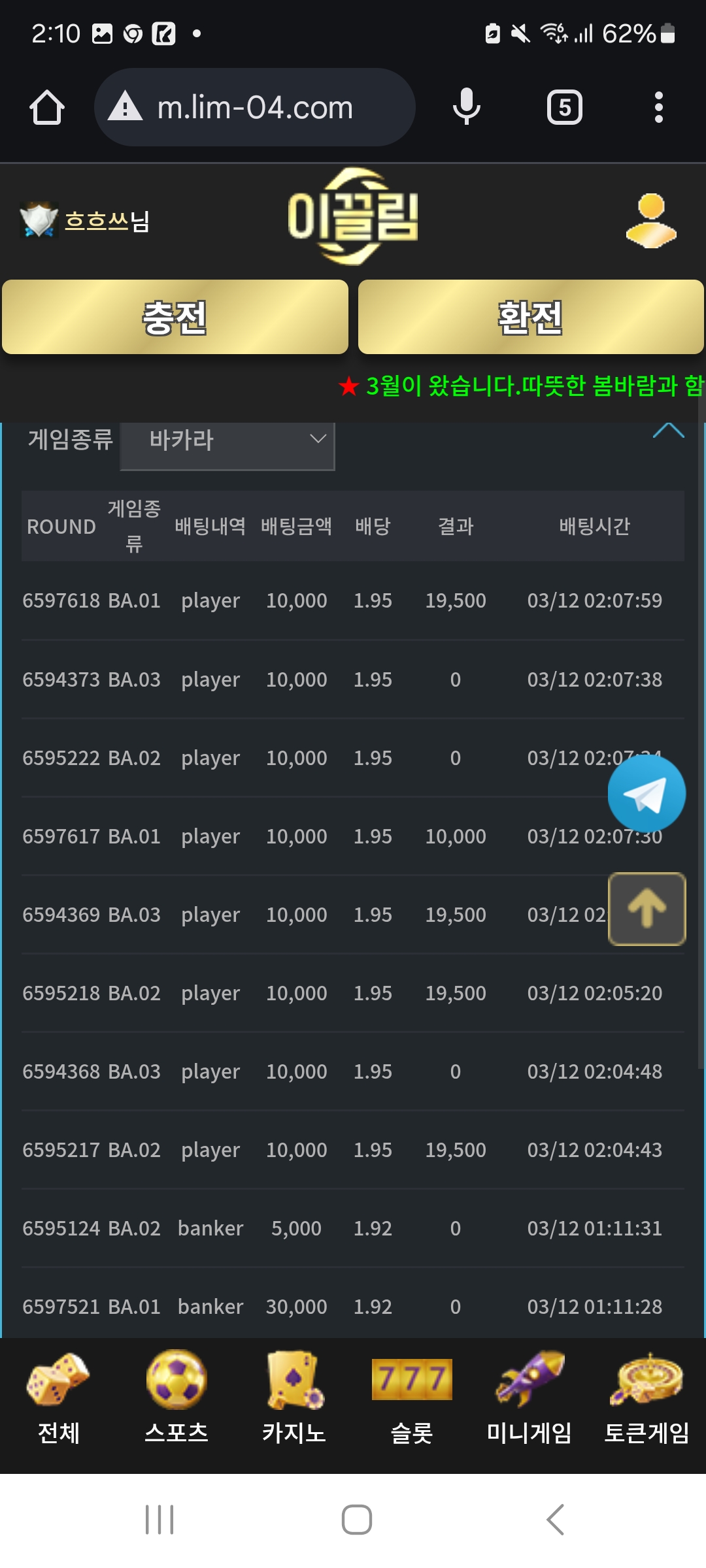Open the gold user profile icon
706x1568 pixels.
[651, 221]
